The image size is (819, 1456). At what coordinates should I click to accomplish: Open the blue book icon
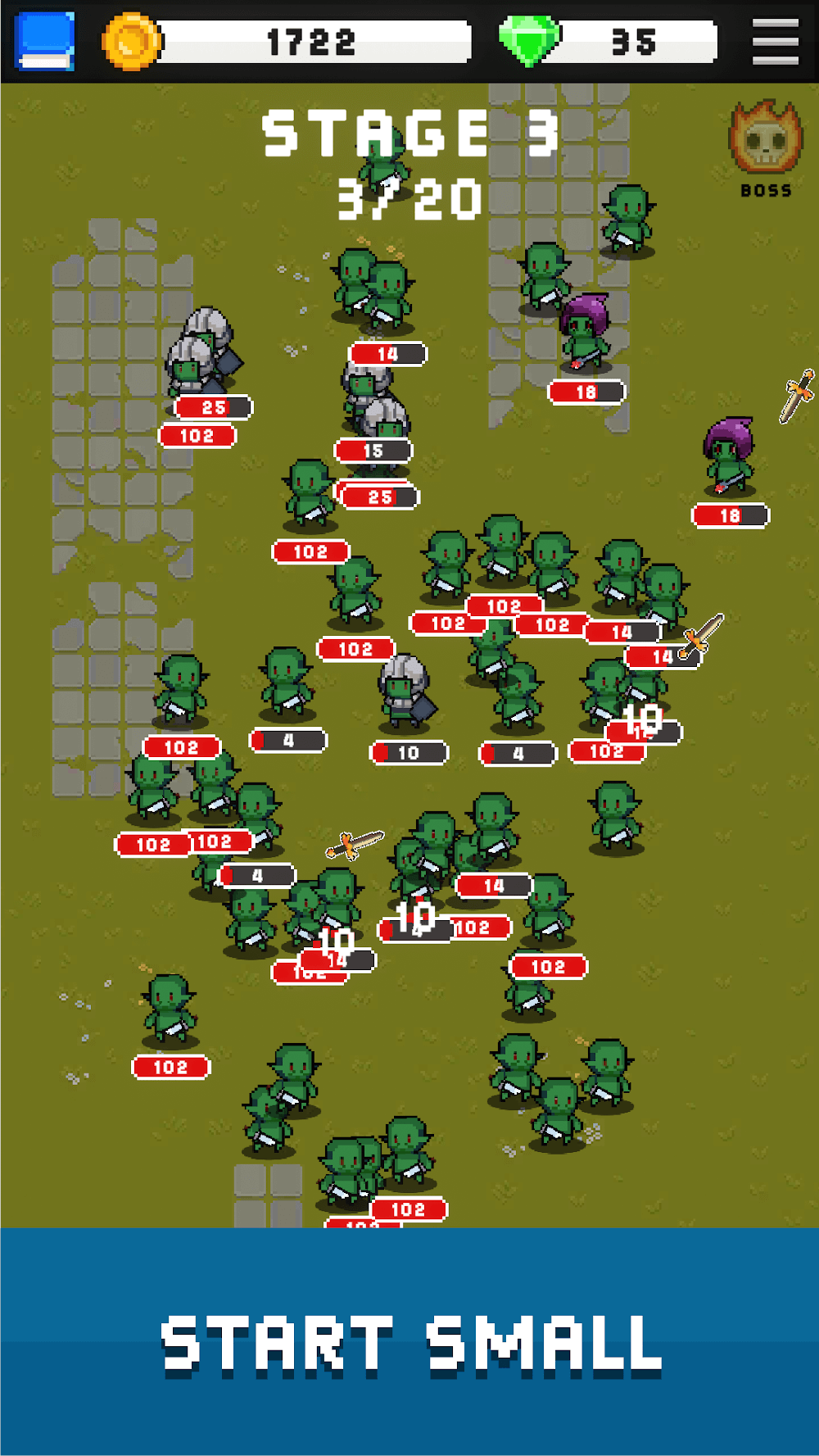[x=45, y=41]
